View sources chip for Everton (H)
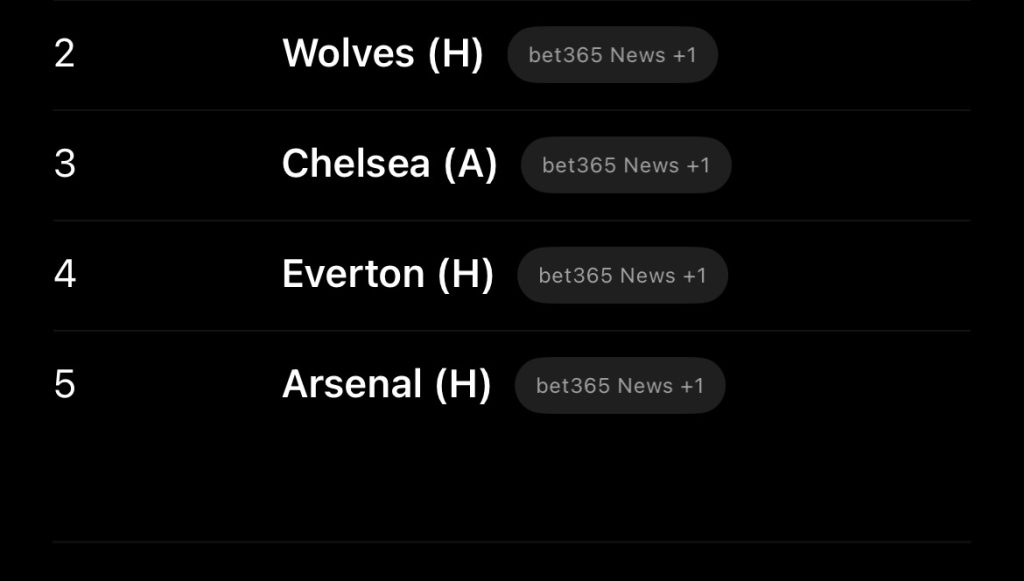Image resolution: width=1024 pixels, height=581 pixels. pyautogui.click(x=622, y=275)
